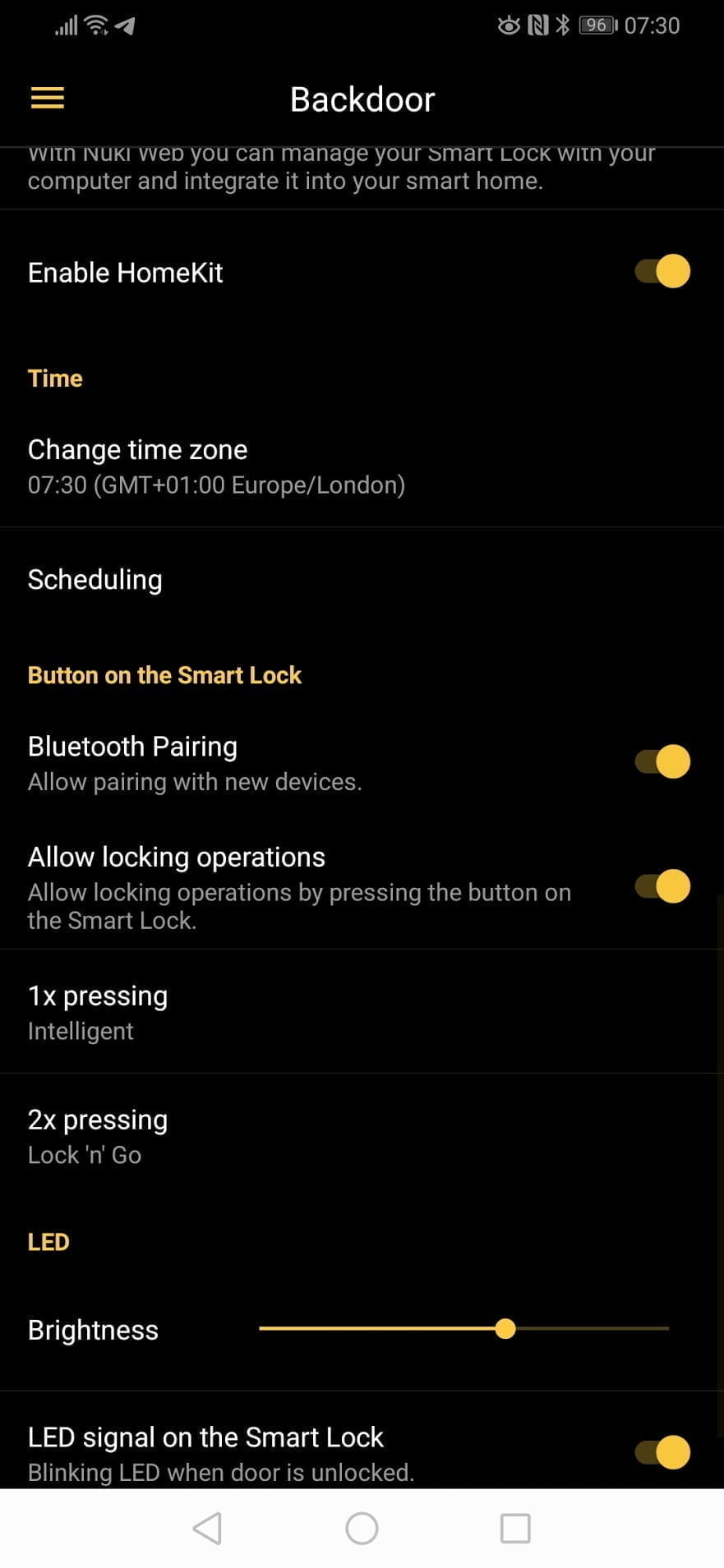This screenshot has height=1568, width=724.
Task: Turn off Allow locking operations
Action: point(662,886)
